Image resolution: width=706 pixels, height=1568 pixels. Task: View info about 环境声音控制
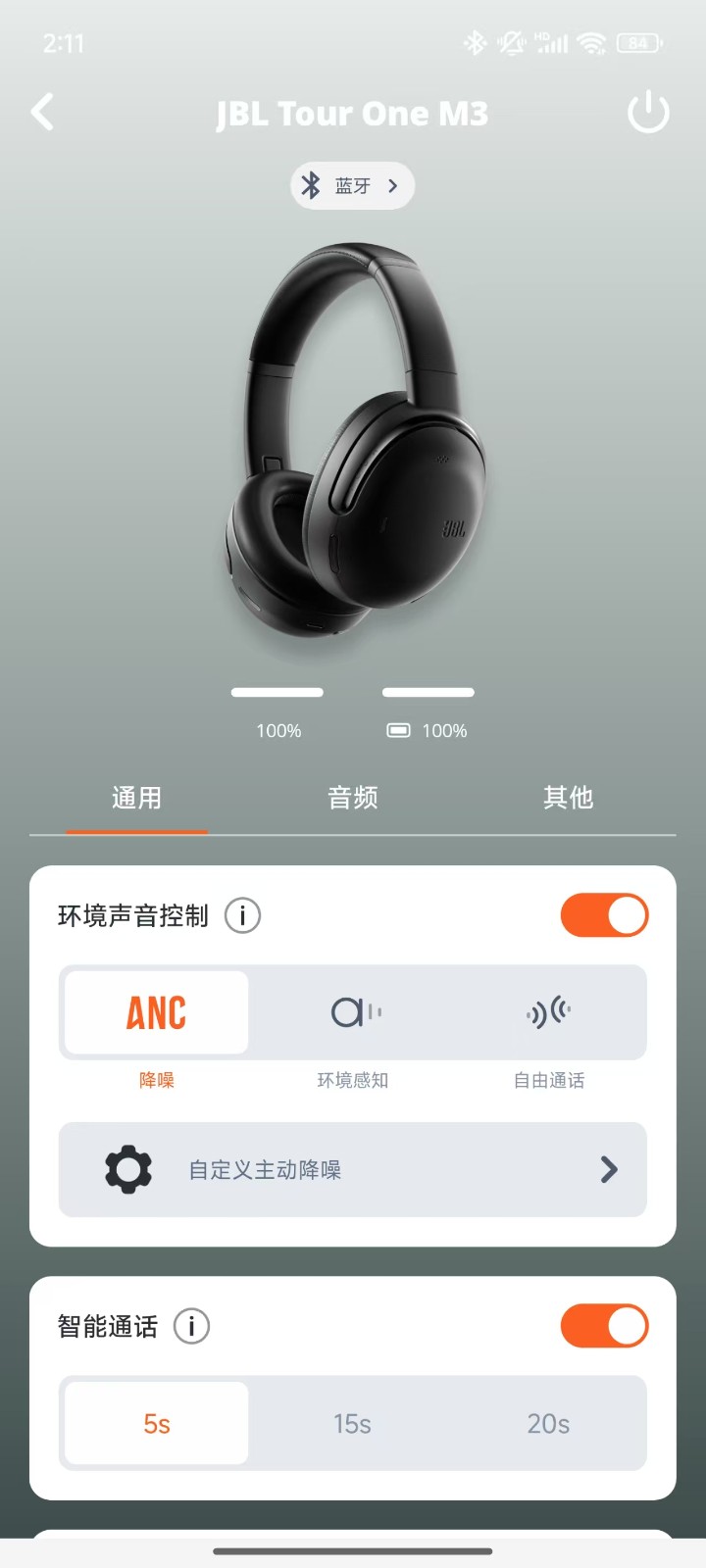pyautogui.click(x=243, y=915)
